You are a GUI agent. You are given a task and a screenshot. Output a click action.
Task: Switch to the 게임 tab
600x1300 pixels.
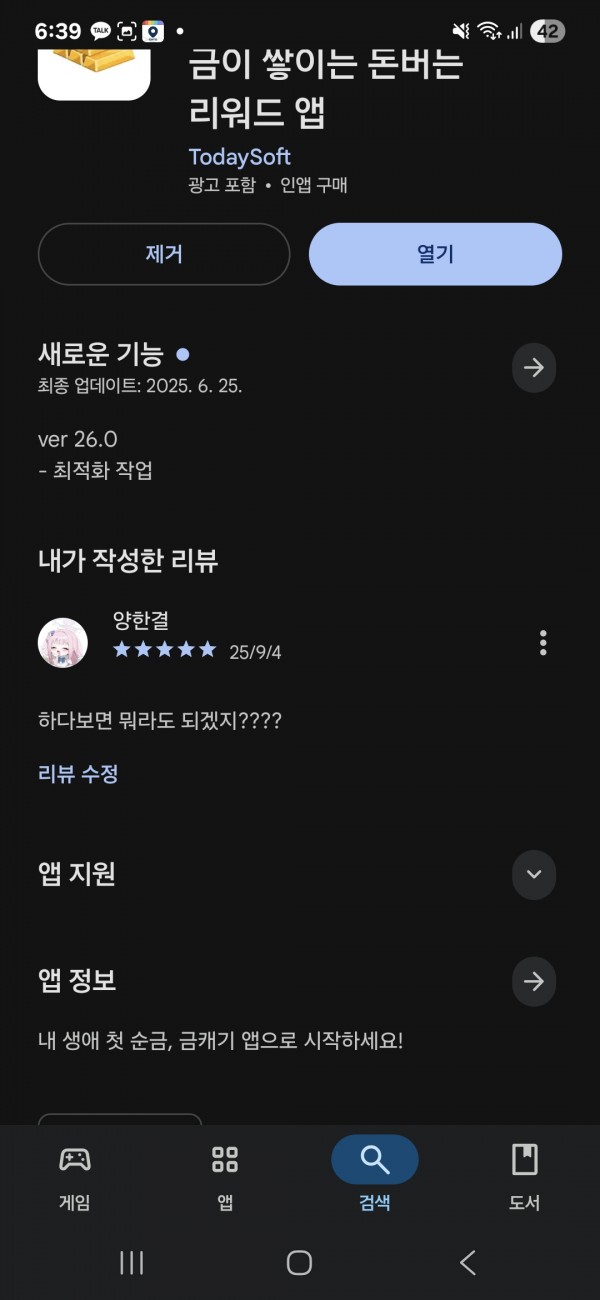point(75,1176)
